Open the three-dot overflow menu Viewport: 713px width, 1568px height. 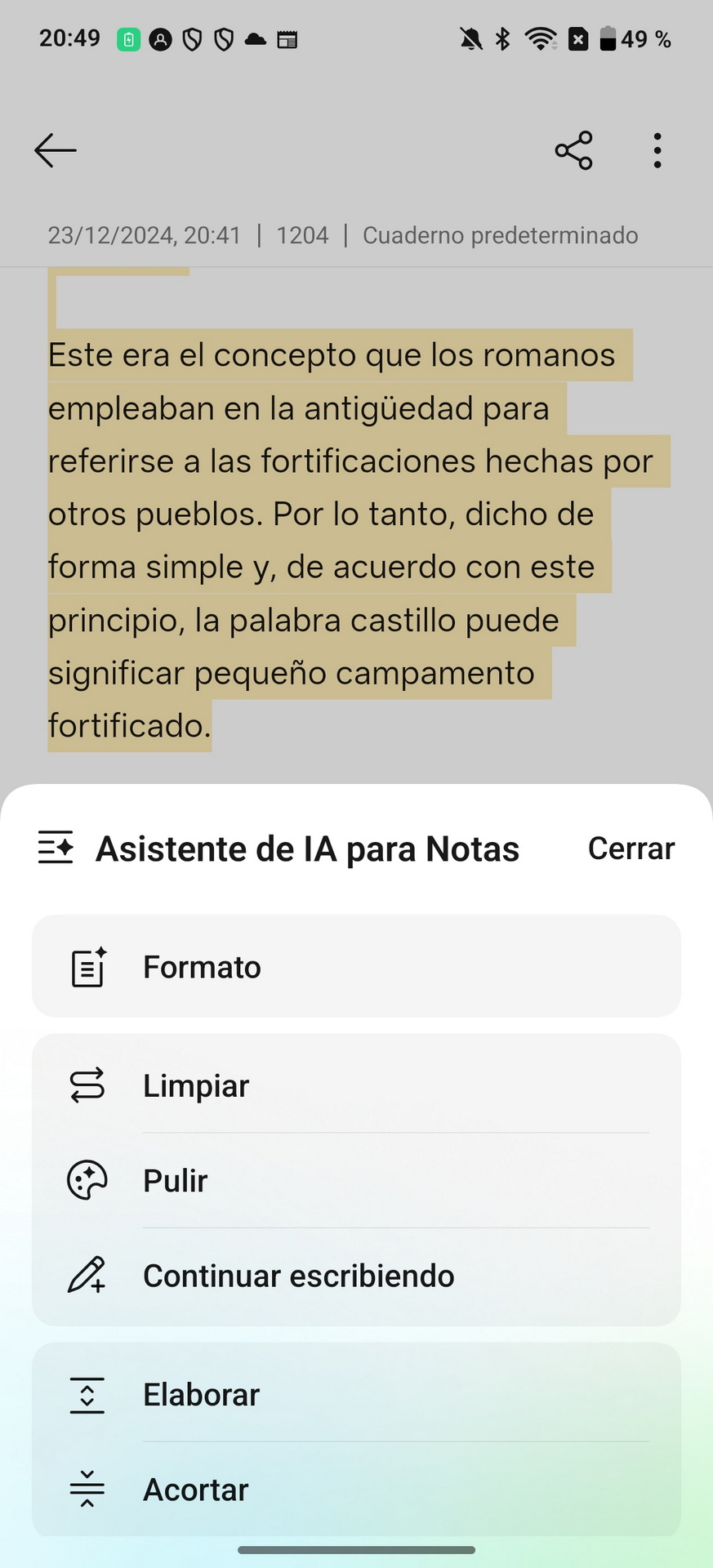tap(657, 150)
